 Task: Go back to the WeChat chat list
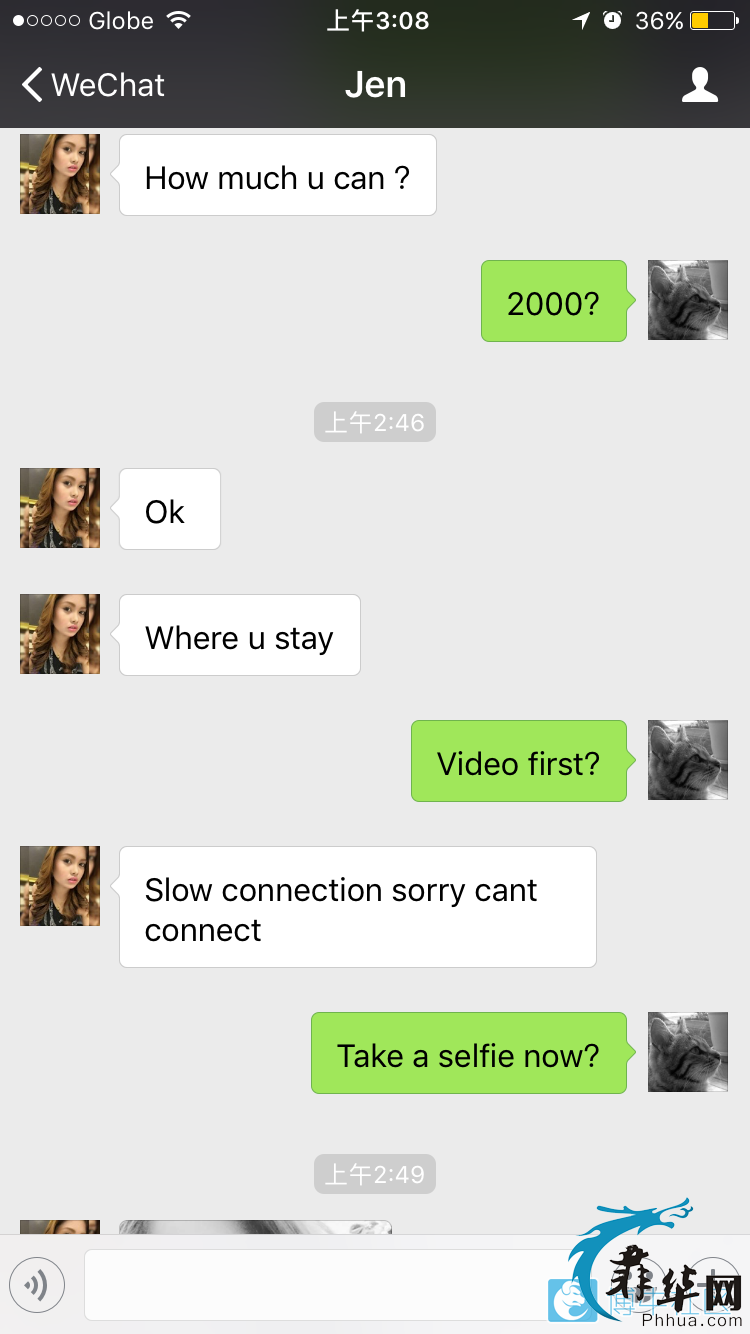[x=92, y=85]
